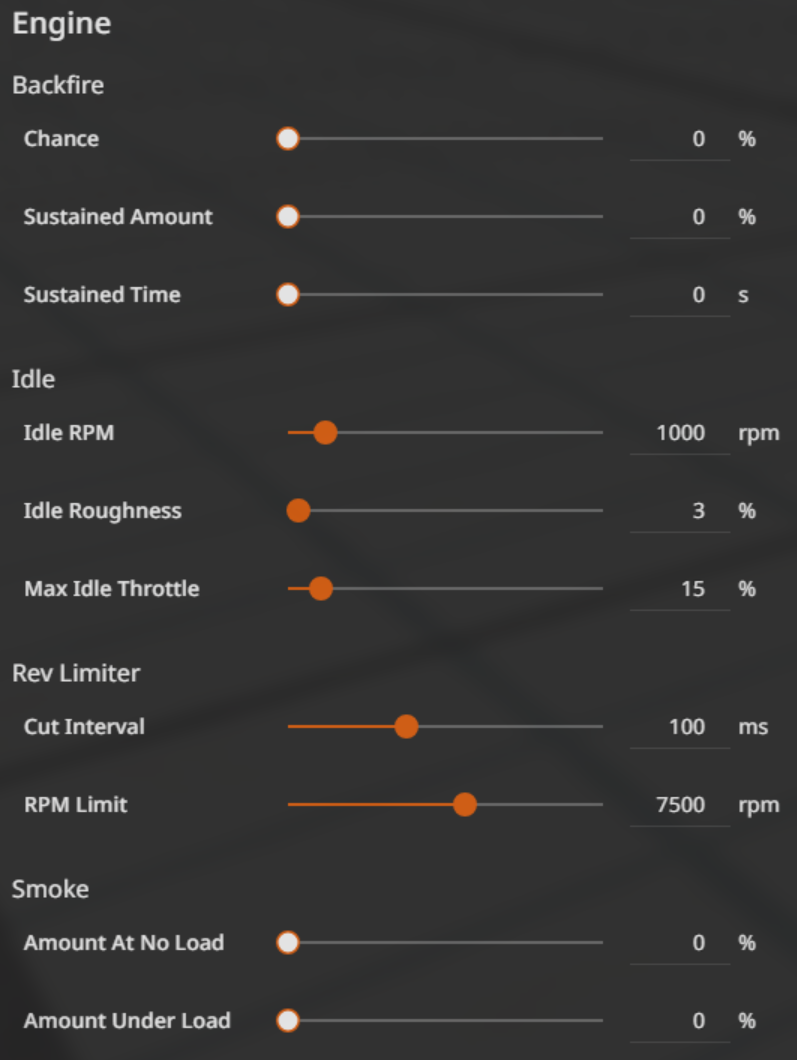Screen dimensions: 797x1060
Task: Select the Cut Interval value field
Action: point(680,727)
